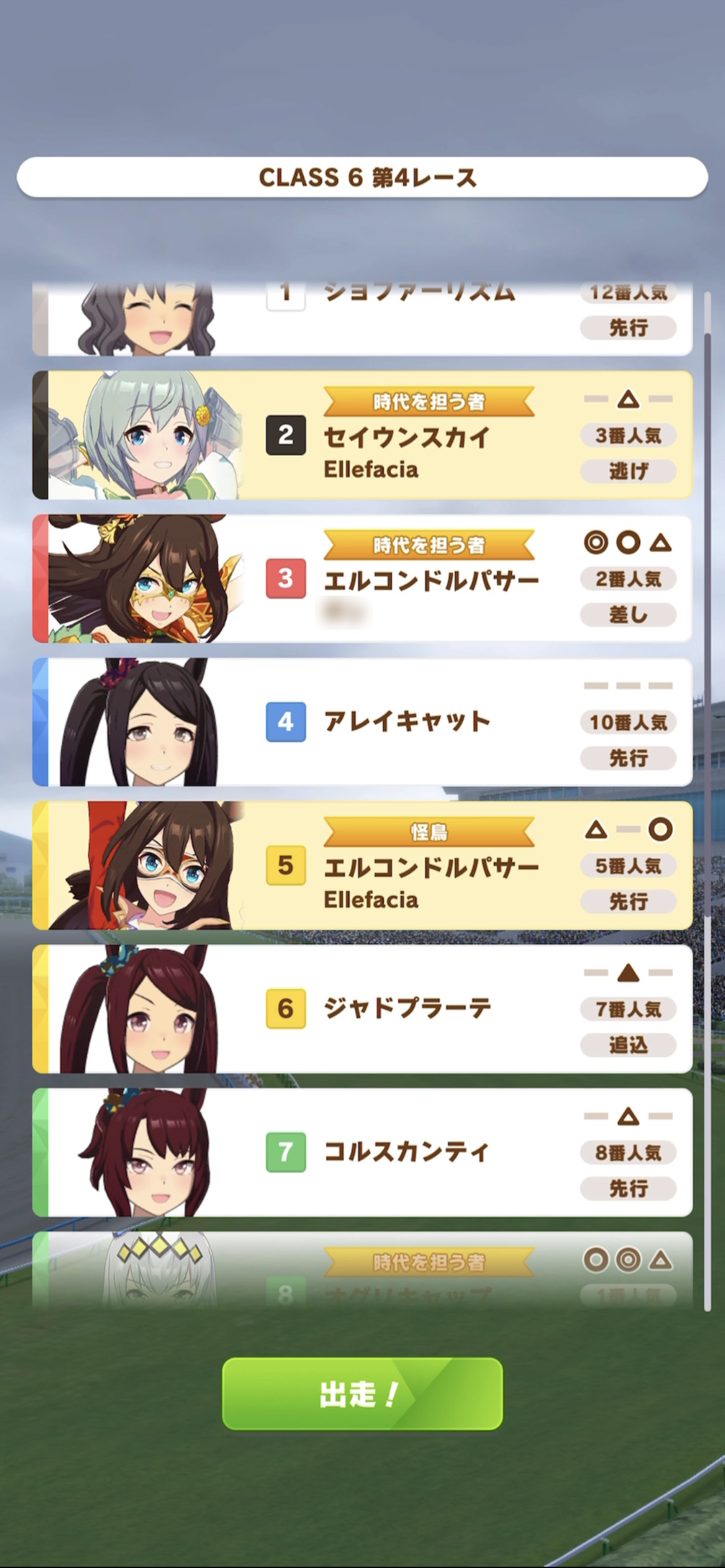View the コルスカンティ racer entry
The height and width of the screenshot is (1568, 725).
click(362, 1152)
